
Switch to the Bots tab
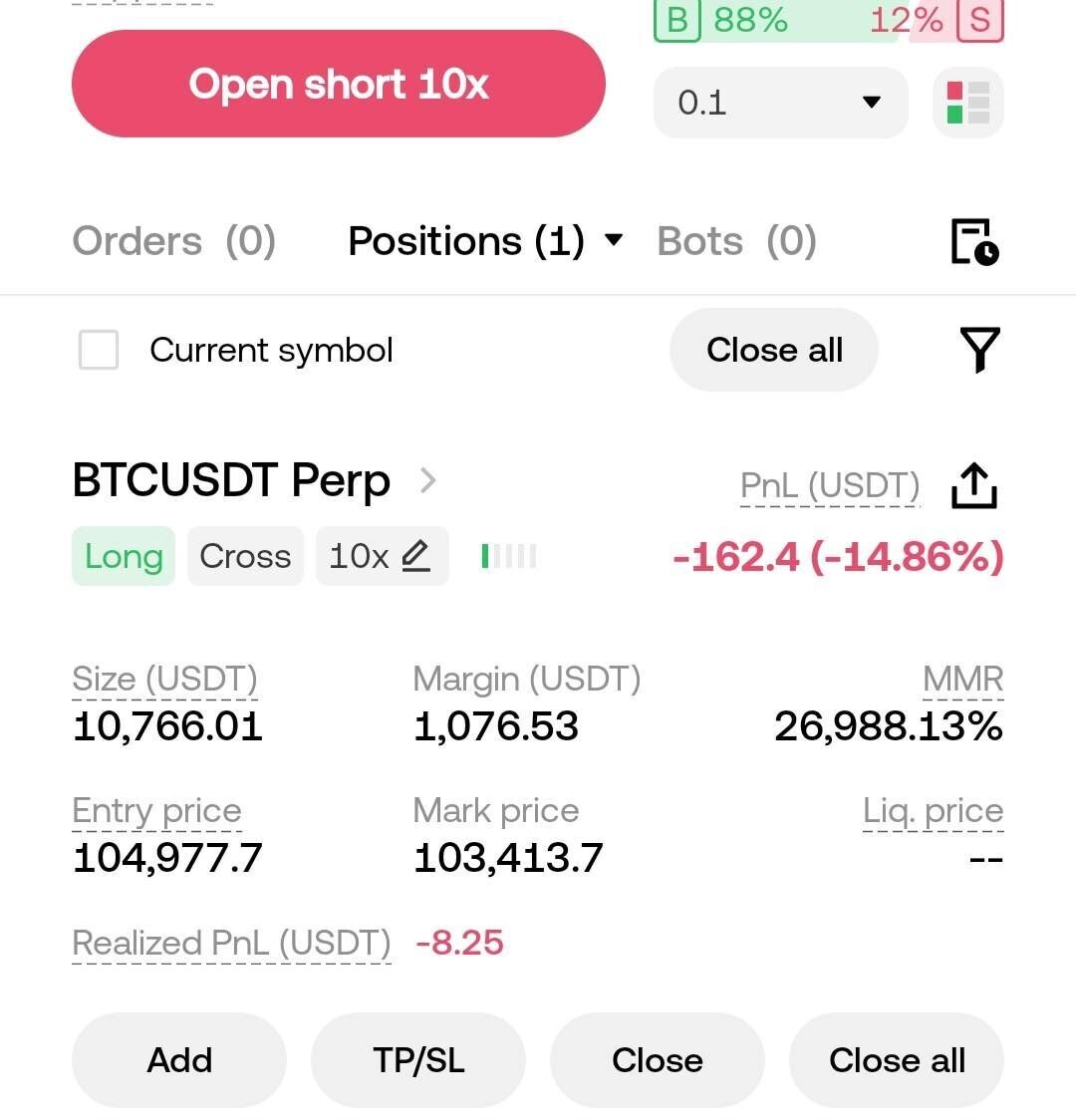coord(736,241)
